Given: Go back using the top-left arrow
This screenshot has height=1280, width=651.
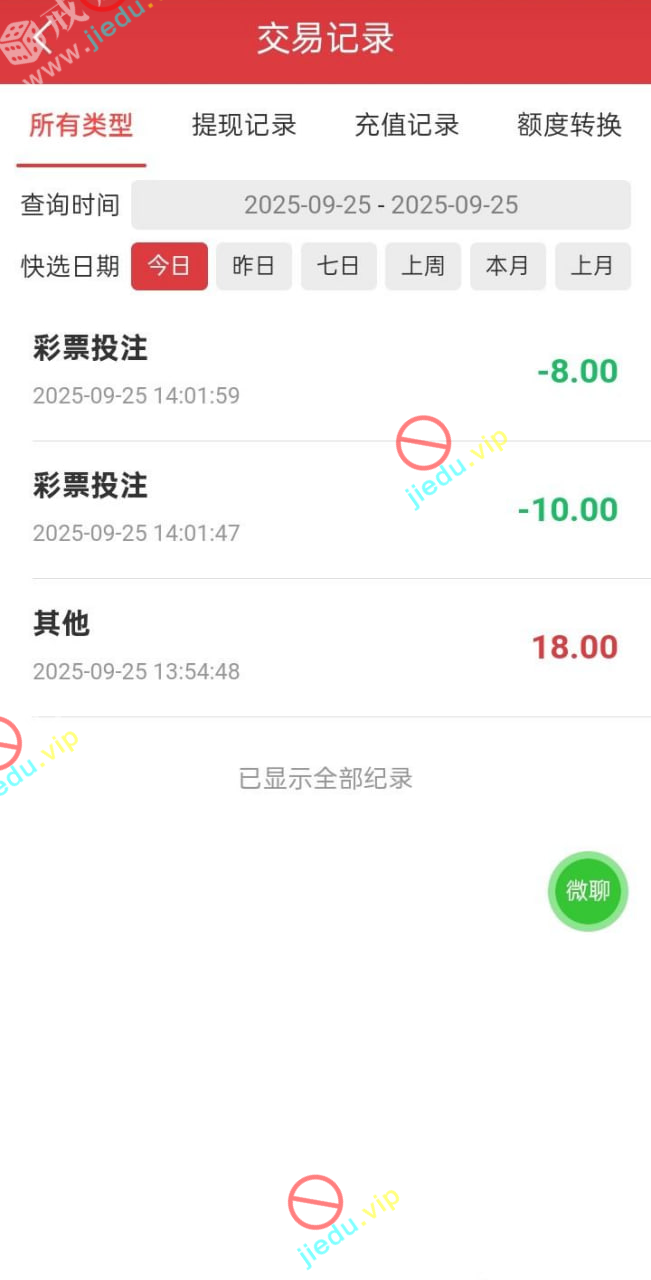Looking at the screenshot, I should (x=38, y=40).
